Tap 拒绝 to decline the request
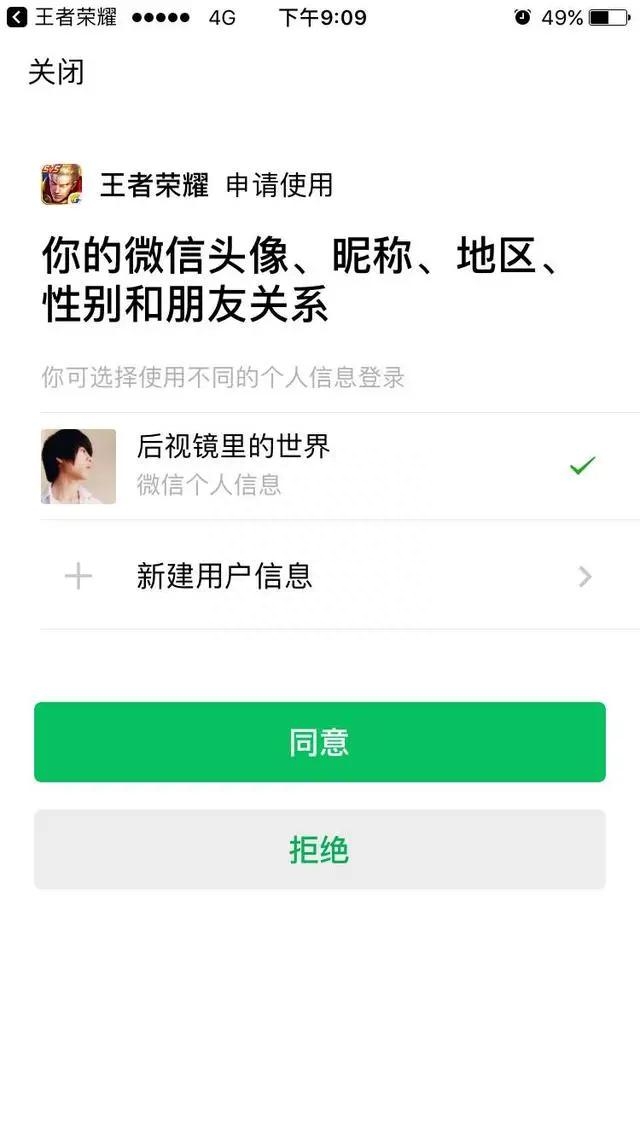Image resolution: width=640 pixels, height=1138 pixels. point(320,850)
